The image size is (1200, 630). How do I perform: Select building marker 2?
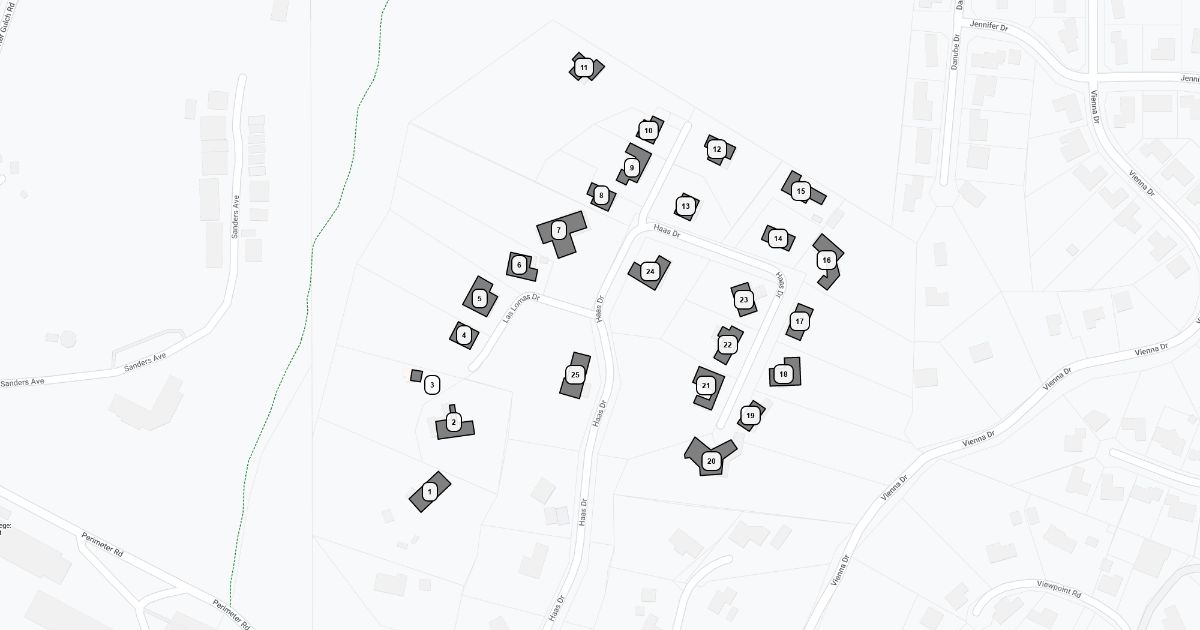pos(453,423)
